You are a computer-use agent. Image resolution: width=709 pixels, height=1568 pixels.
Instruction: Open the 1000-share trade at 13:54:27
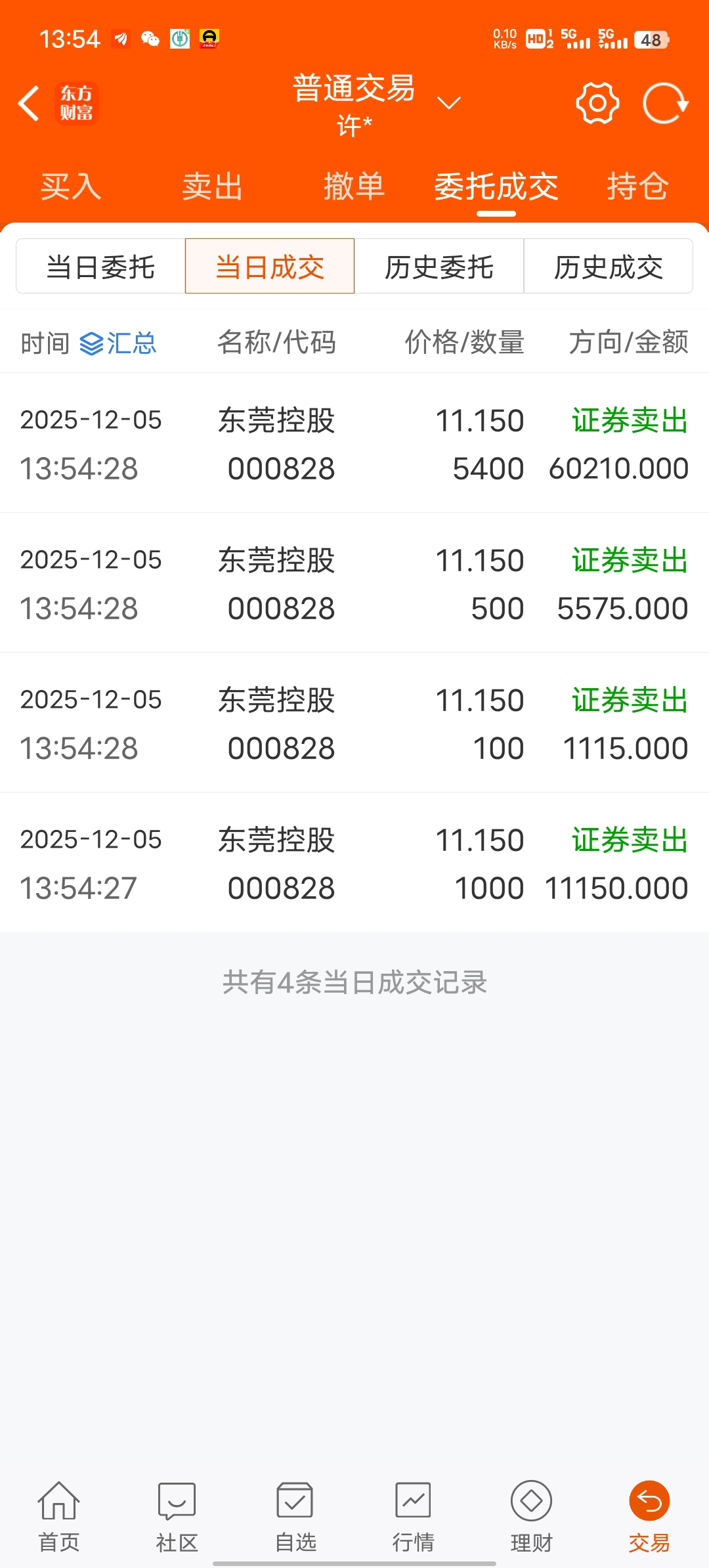coord(354,862)
